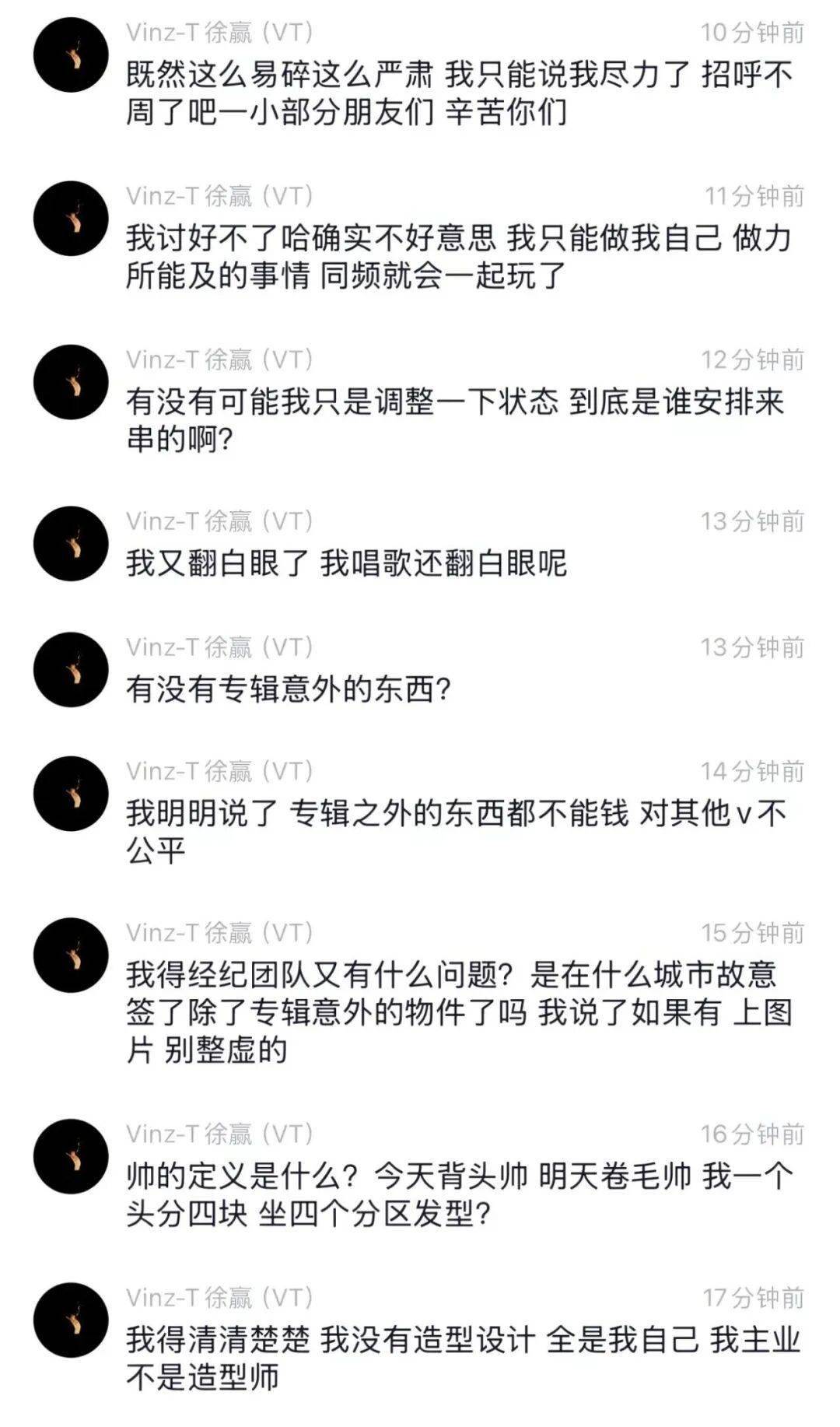The image size is (840, 1427).
Task: Open comment starting '帅的定义是什么'
Action: pyautogui.click(x=459, y=1194)
